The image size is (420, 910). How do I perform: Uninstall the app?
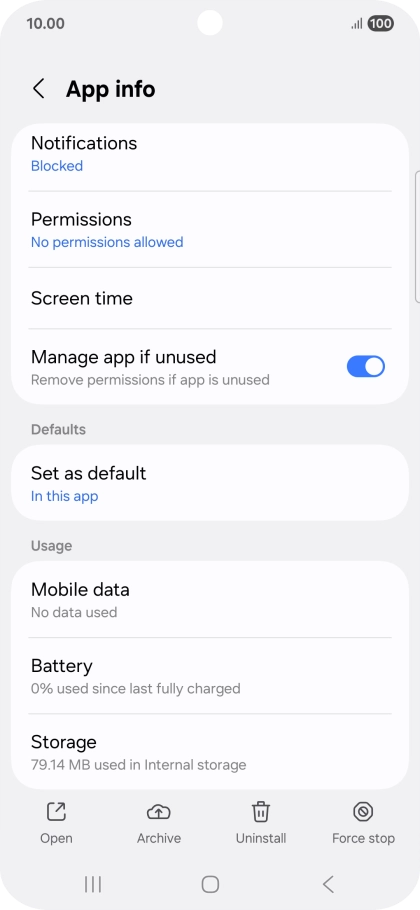[x=261, y=822]
